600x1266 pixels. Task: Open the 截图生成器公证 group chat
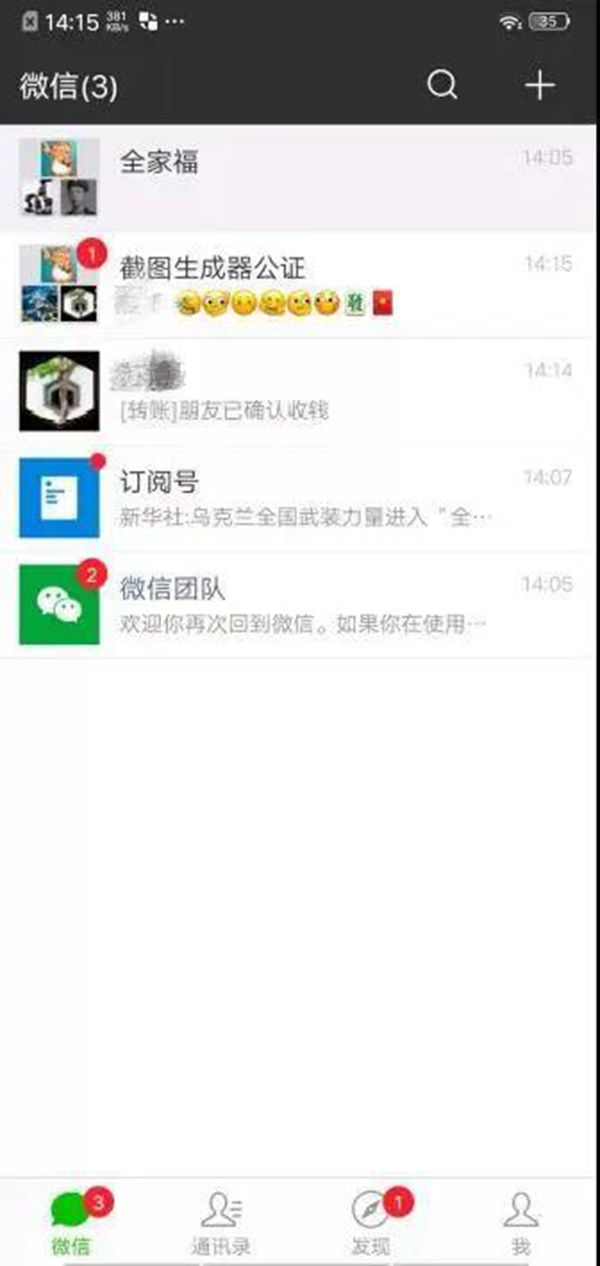[x=300, y=284]
